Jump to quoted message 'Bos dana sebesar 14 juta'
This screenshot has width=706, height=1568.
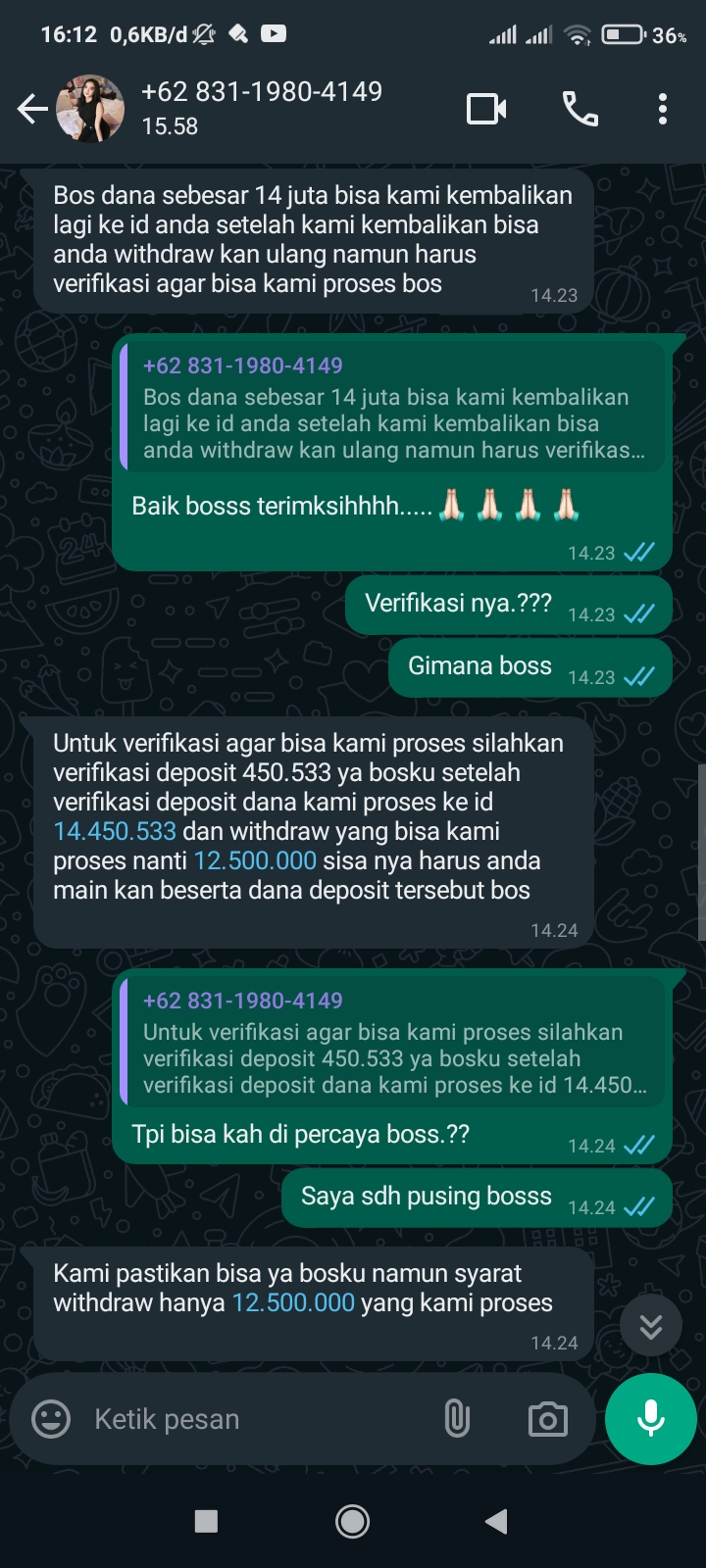click(x=392, y=408)
